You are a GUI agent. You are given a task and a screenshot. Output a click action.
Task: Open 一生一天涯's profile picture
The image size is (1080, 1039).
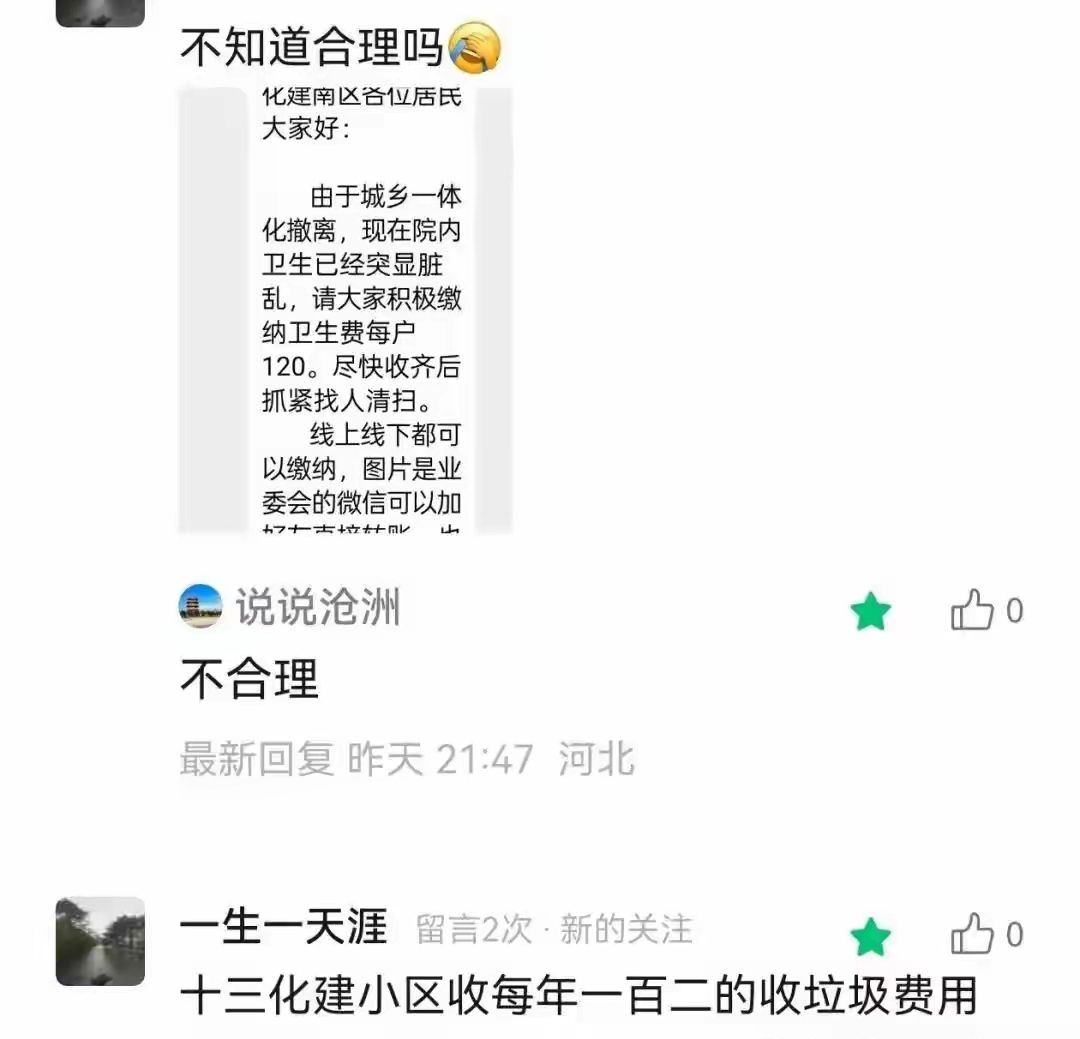coord(100,941)
